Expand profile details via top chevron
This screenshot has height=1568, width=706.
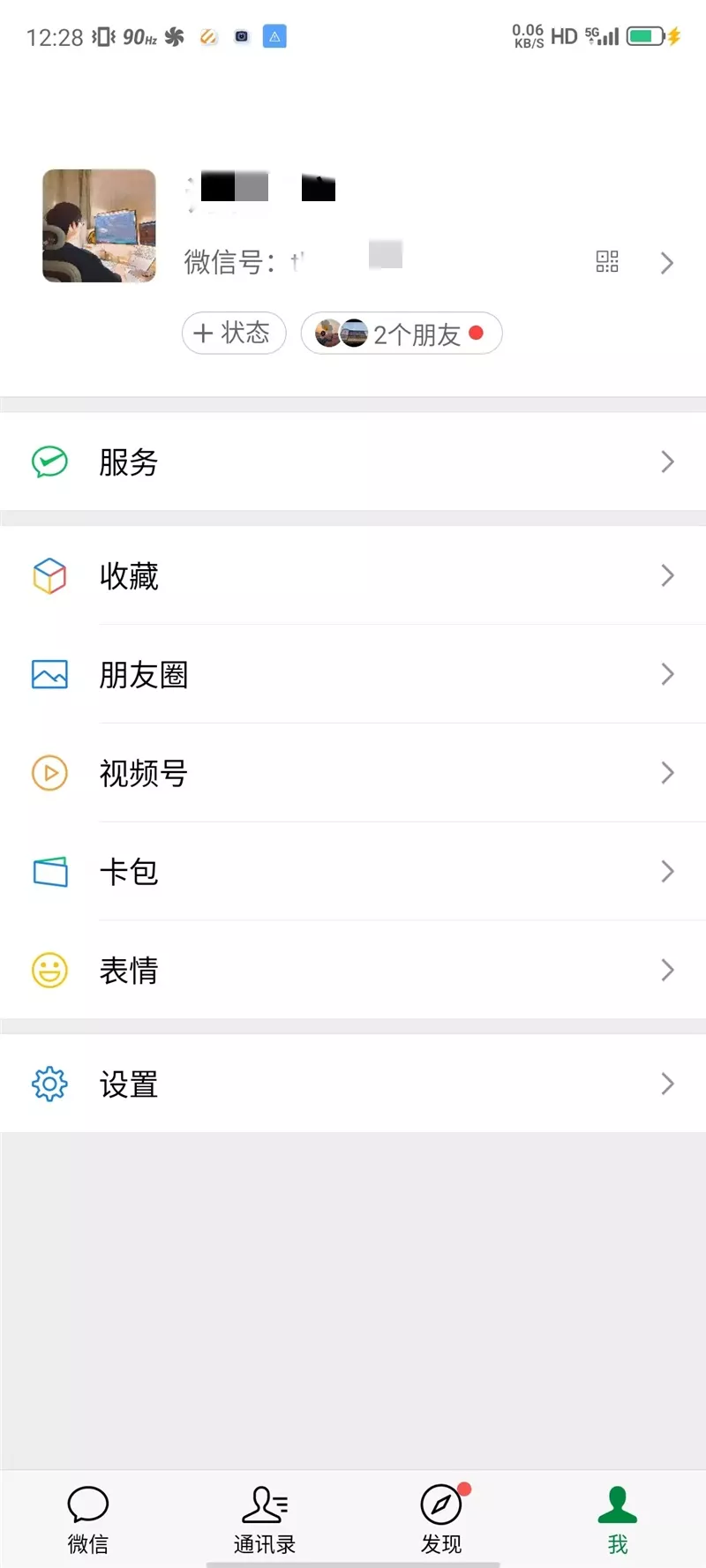(x=668, y=262)
